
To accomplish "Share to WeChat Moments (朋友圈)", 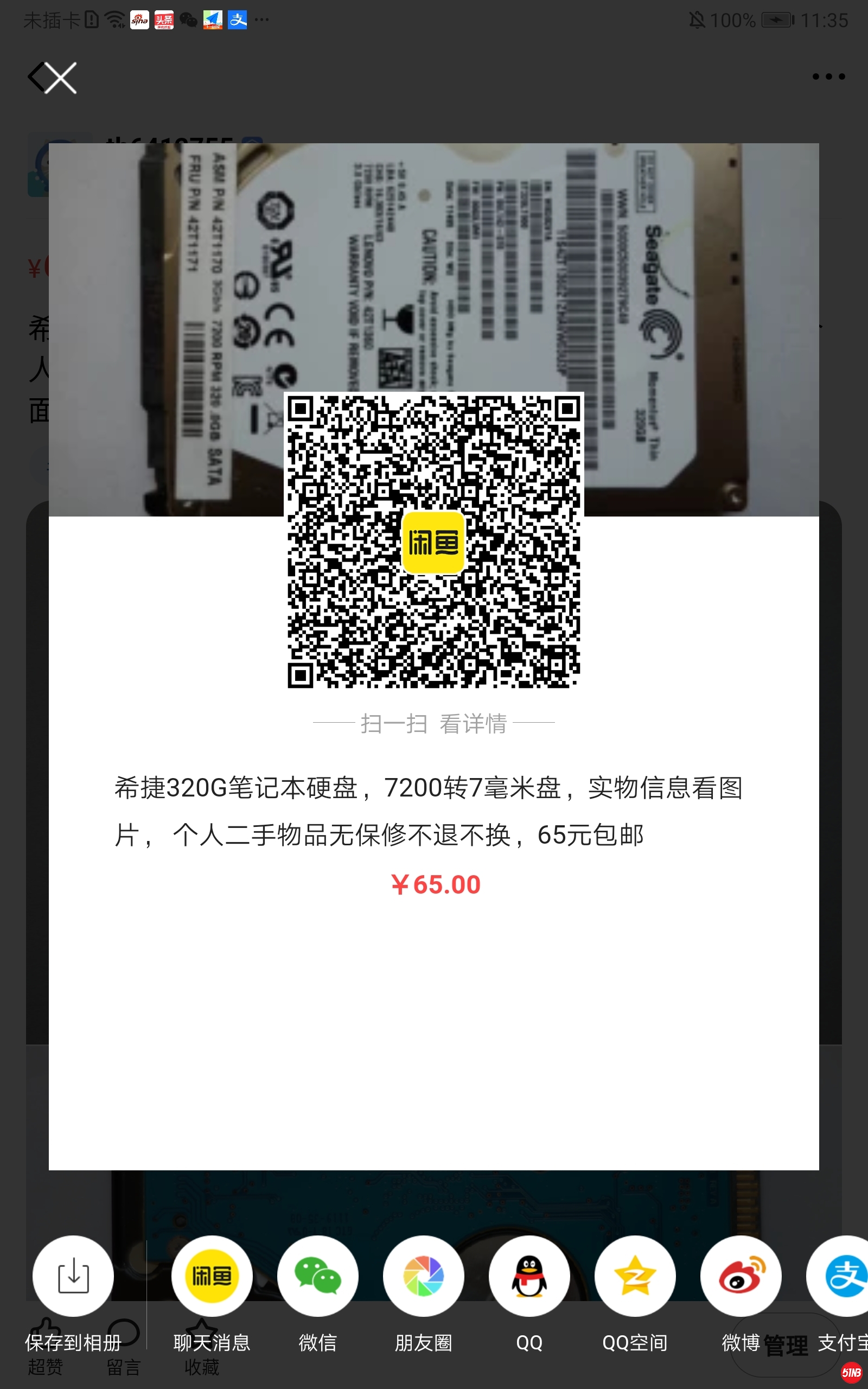I will 424,1276.
